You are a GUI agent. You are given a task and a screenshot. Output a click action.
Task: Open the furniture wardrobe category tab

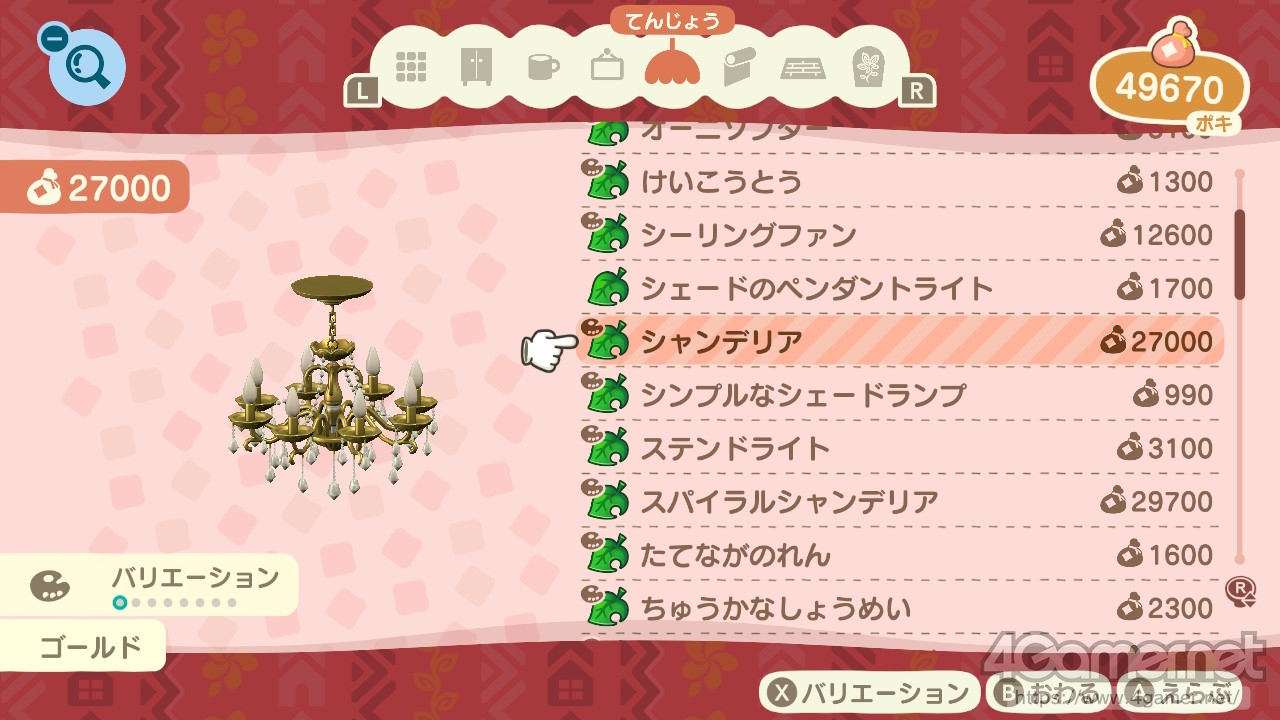coord(476,66)
